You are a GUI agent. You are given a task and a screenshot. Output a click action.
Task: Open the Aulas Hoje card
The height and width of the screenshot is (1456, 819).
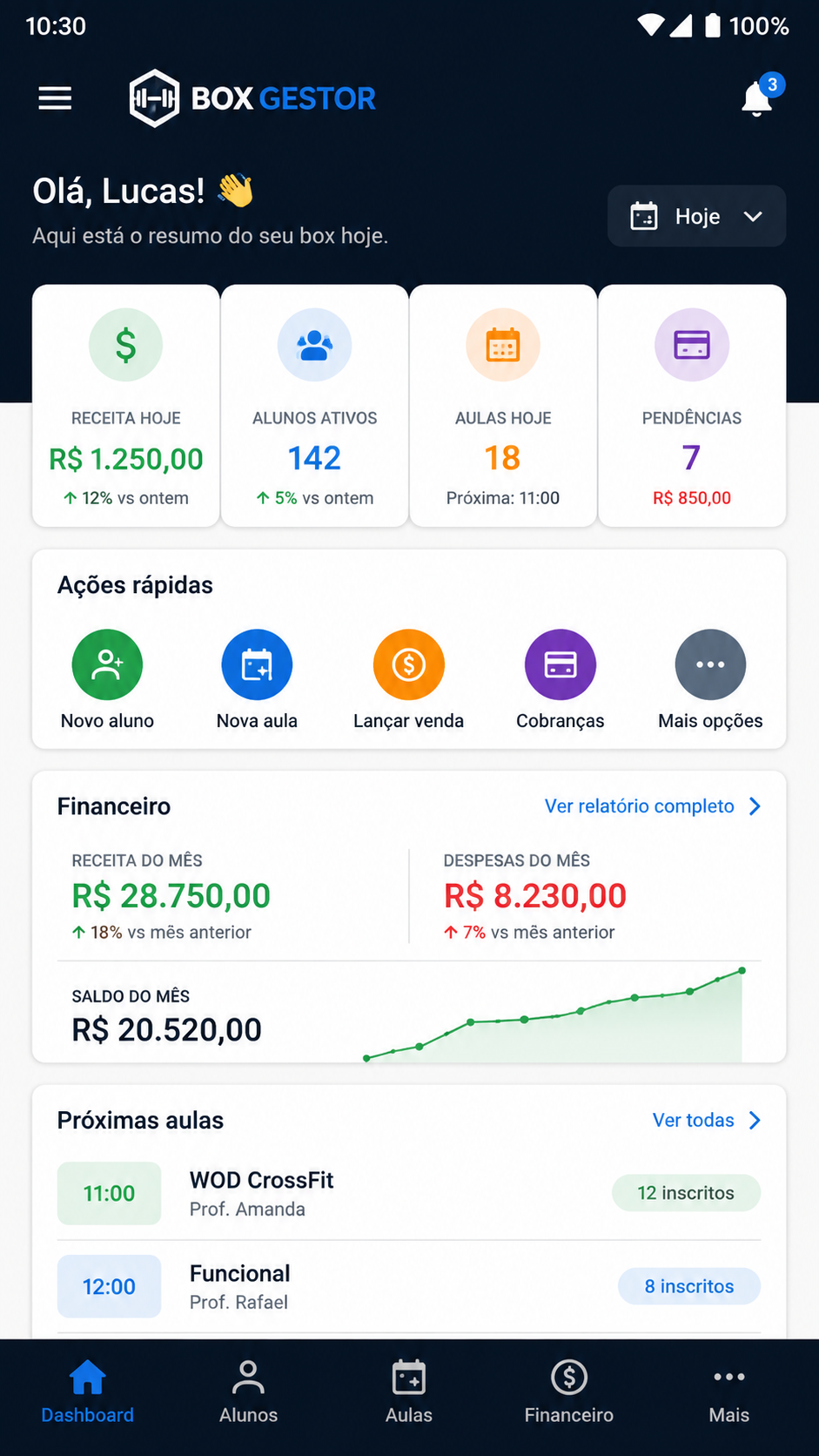tap(503, 406)
